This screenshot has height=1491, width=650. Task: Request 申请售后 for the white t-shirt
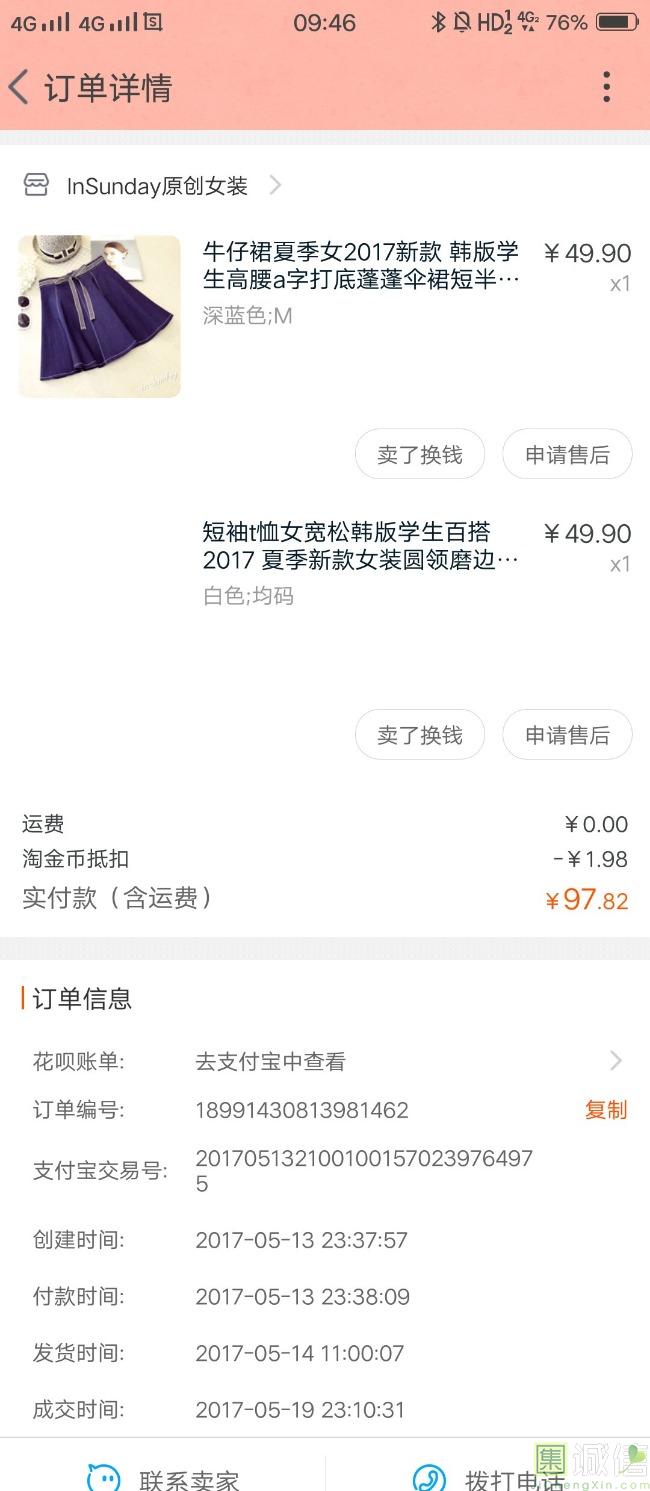click(x=567, y=735)
